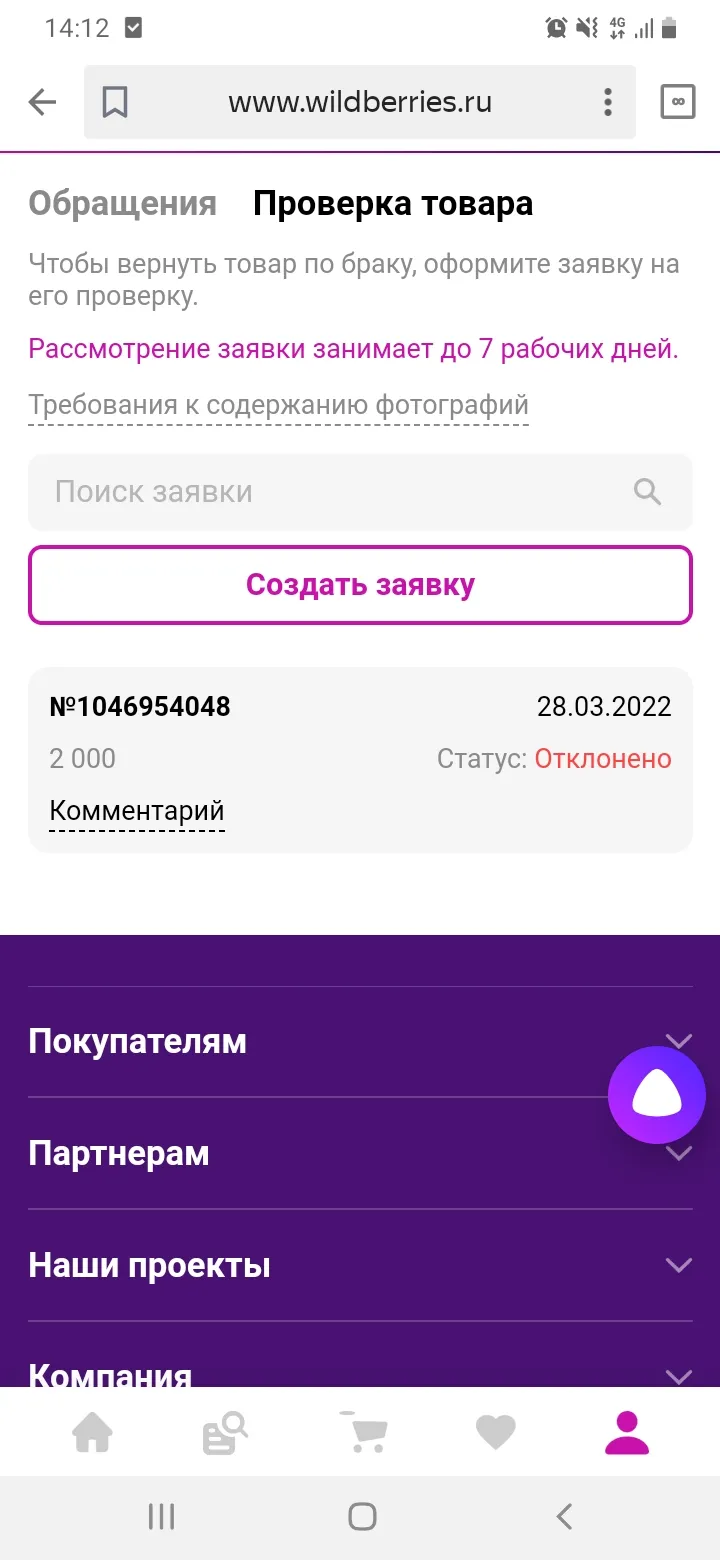This screenshot has width=720, height=1560.
Task: Open the shopping cart tab
Action: point(362,1432)
